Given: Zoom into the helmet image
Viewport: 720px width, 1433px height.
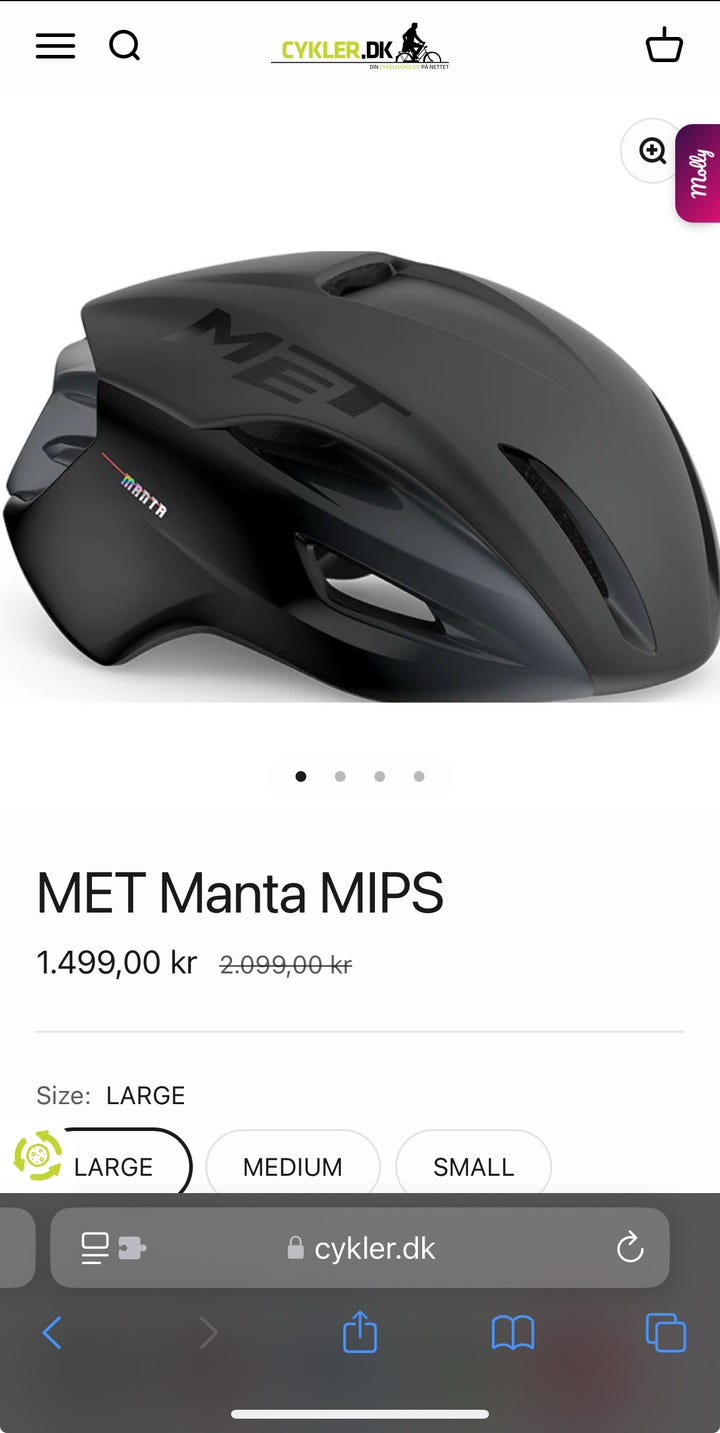Looking at the screenshot, I should [x=652, y=151].
